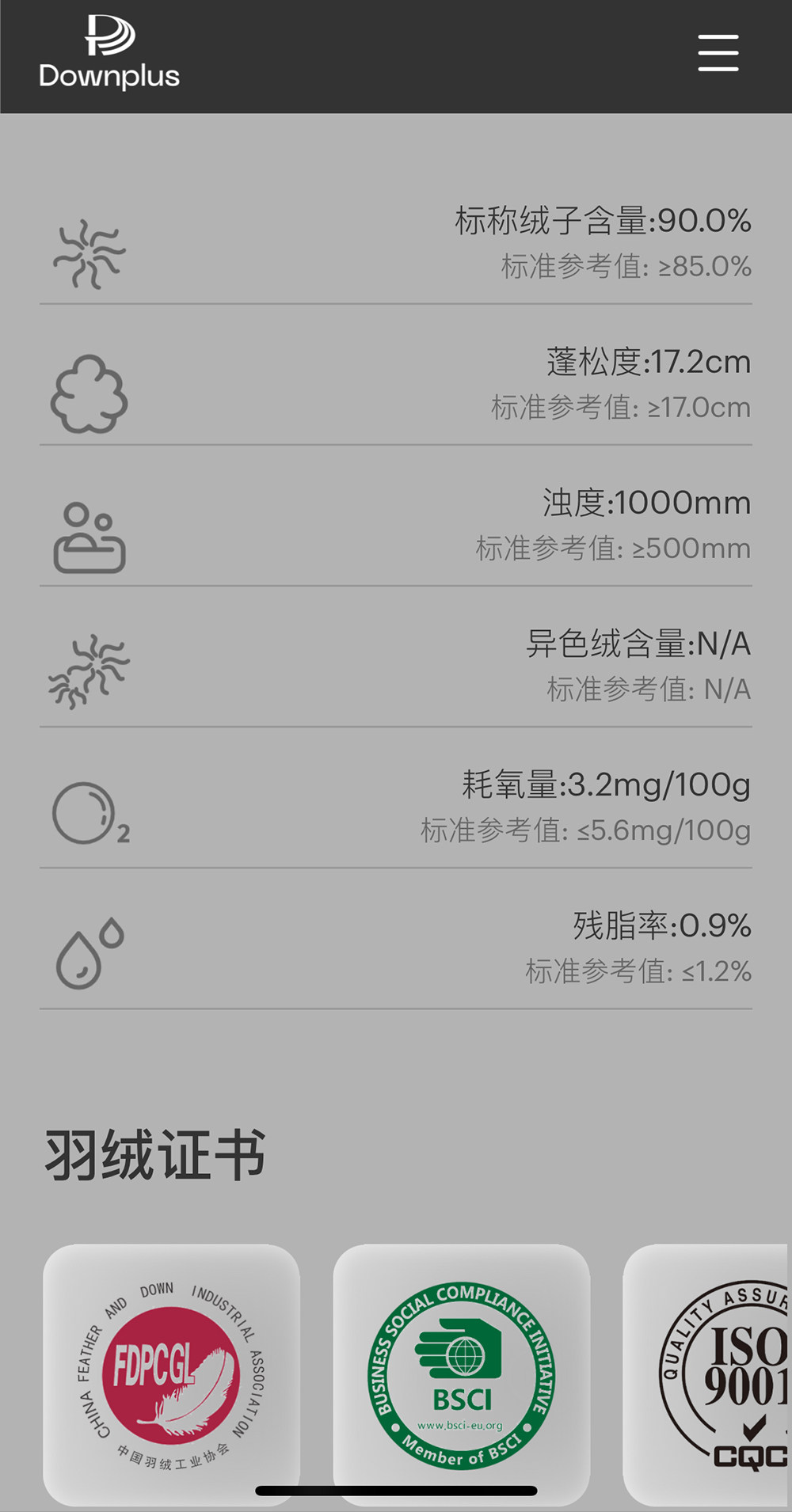View the BSCI member certificate
The image size is (792, 1512).
[x=462, y=1374]
